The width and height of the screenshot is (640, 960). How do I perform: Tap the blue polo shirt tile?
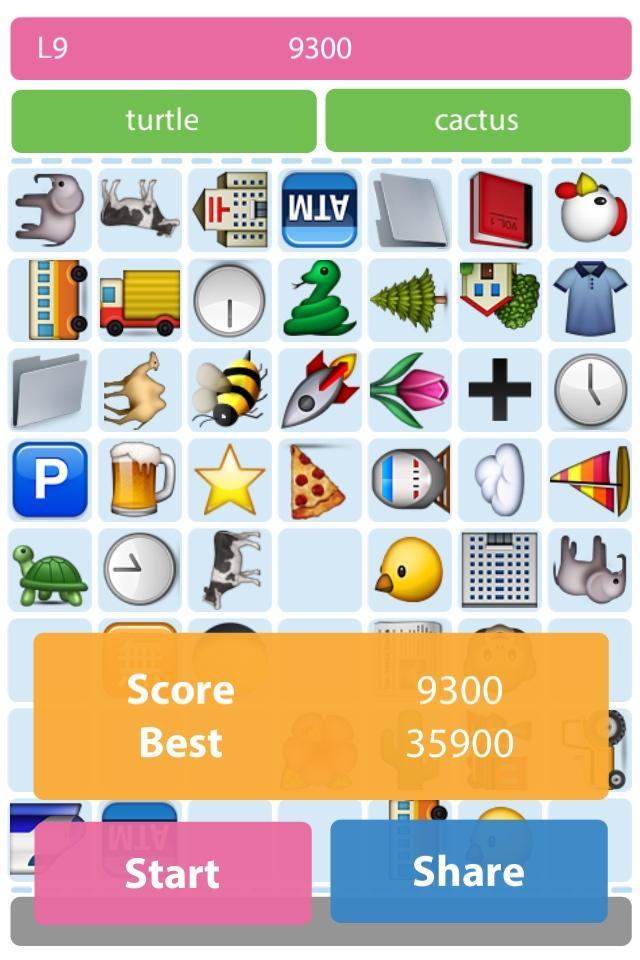coord(589,299)
